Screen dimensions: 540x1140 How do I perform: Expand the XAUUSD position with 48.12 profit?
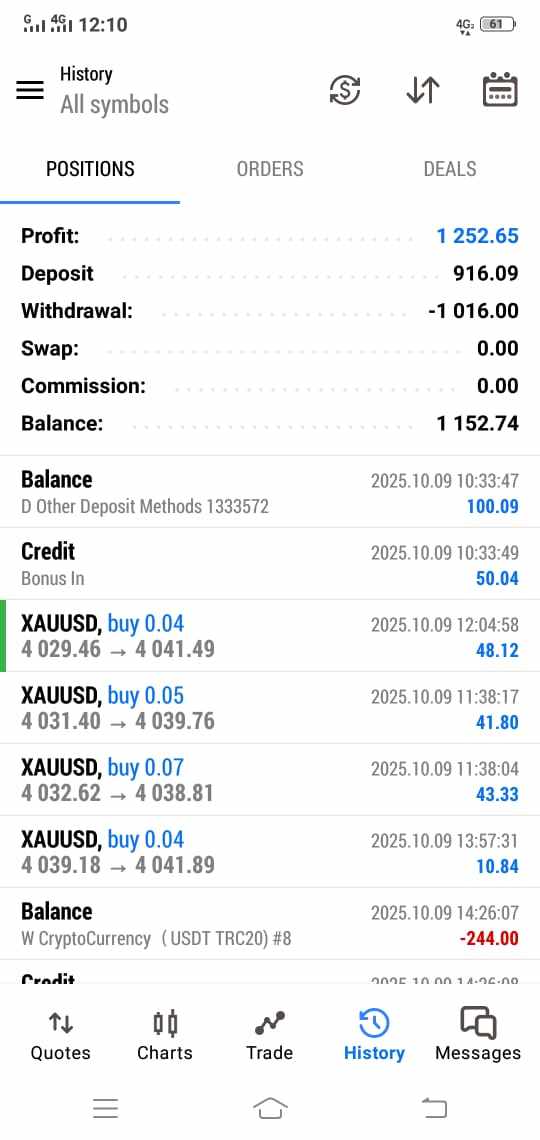click(270, 636)
